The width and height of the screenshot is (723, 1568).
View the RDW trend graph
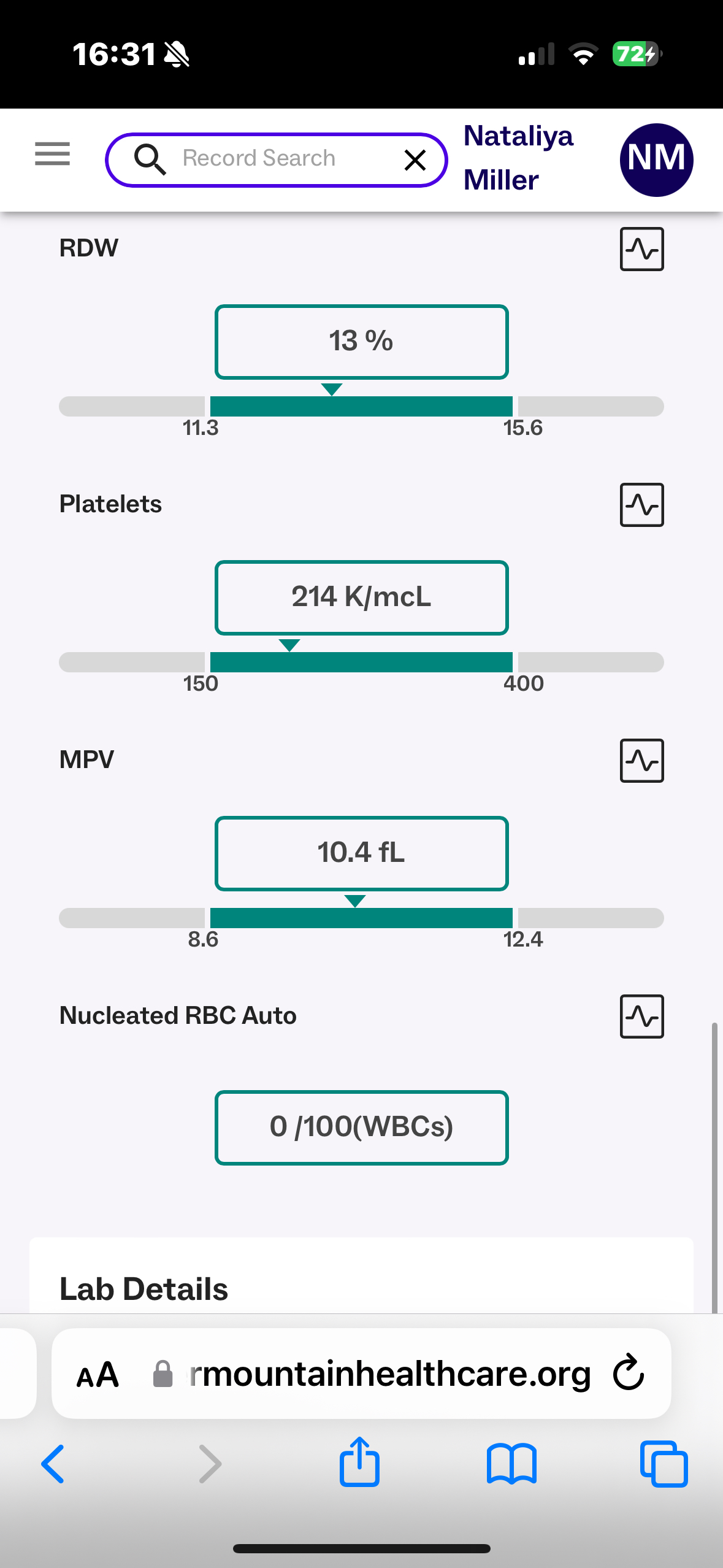pos(641,249)
